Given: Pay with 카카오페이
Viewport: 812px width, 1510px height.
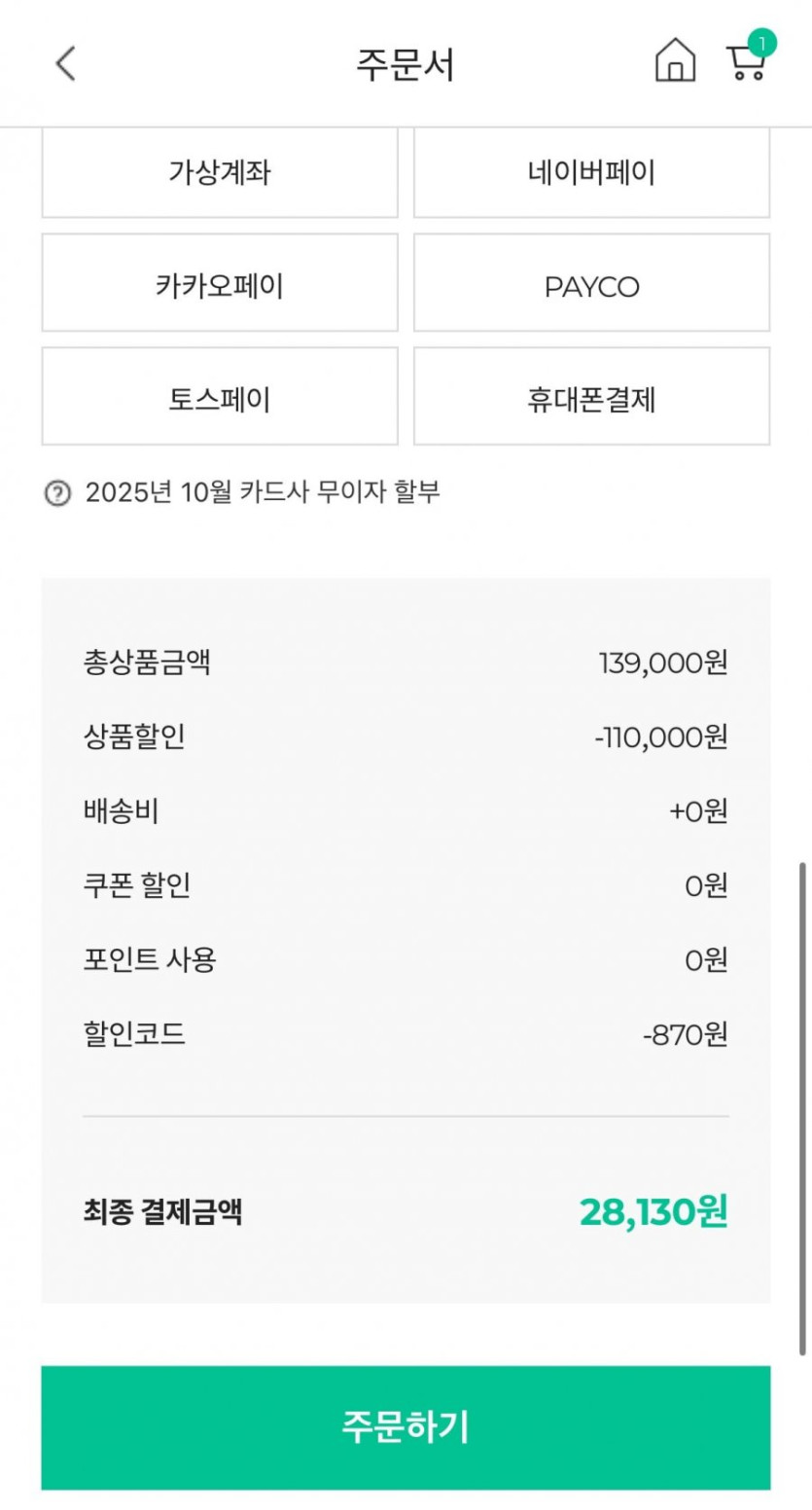Looking at the screenshot, I should [x=220, y=287].
